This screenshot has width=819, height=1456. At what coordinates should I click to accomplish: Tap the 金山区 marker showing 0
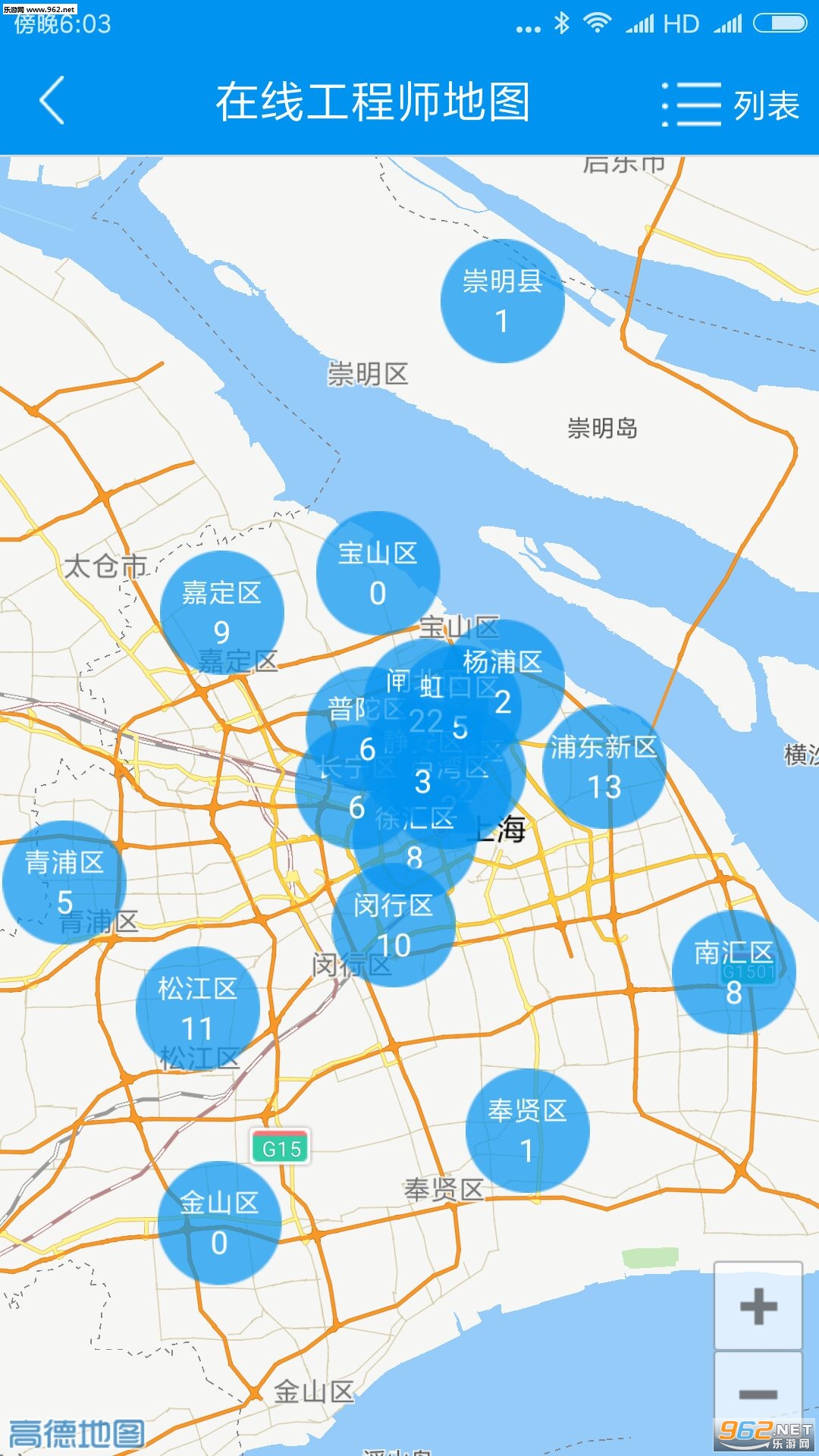(x=219, y=1222)
